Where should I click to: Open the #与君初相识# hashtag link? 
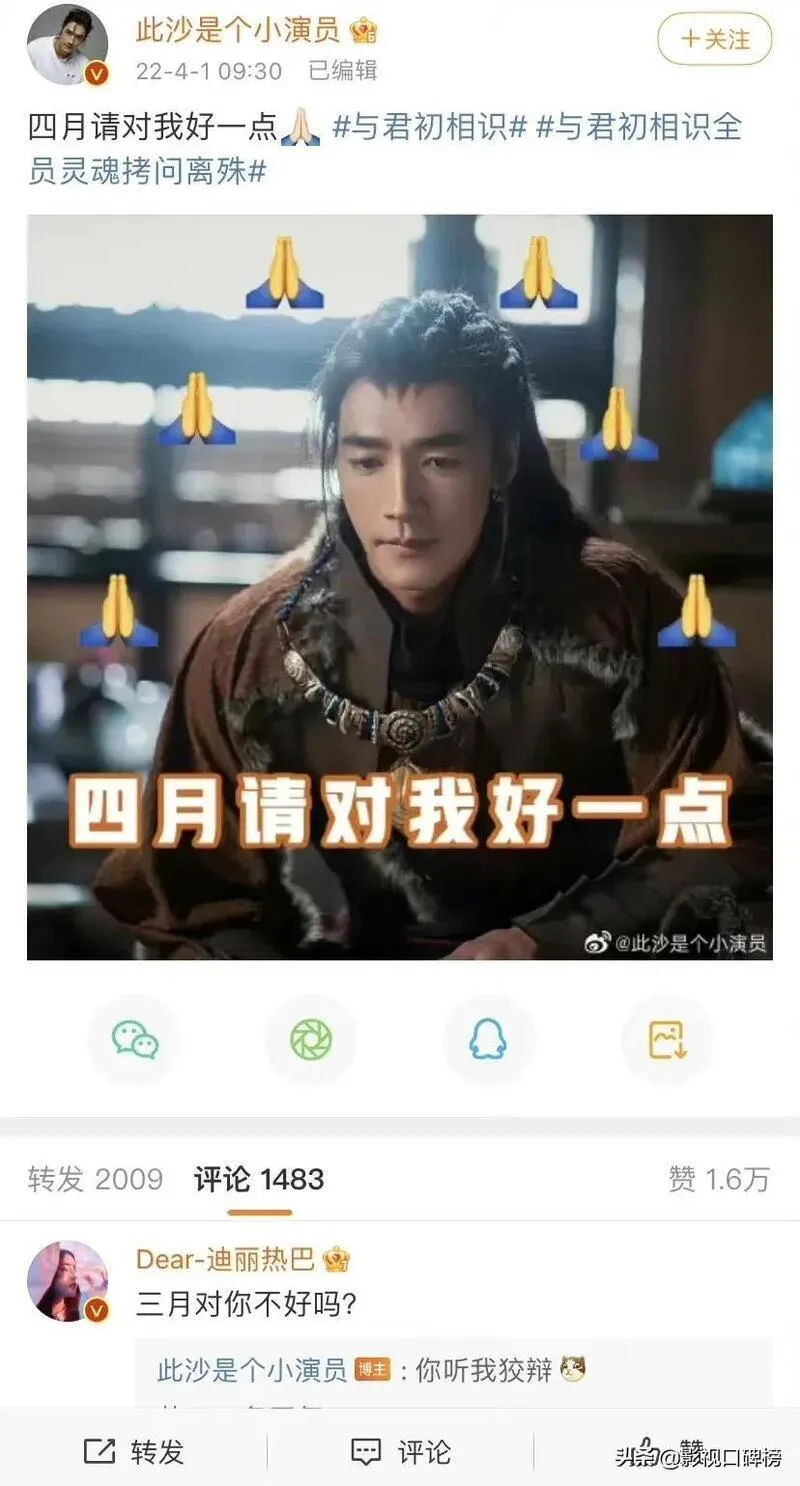[429, 128]
